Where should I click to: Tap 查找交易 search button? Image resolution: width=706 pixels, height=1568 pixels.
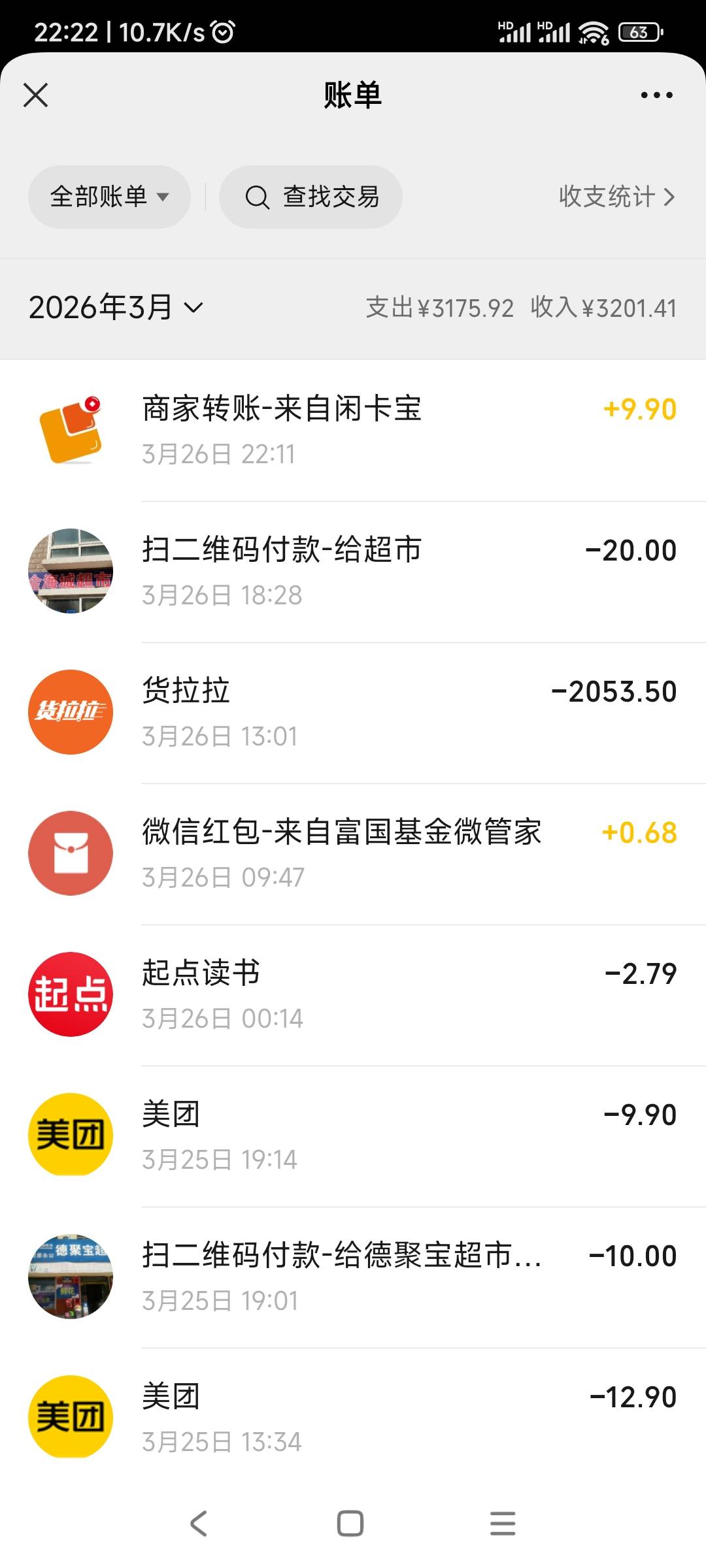pos(311,197)
